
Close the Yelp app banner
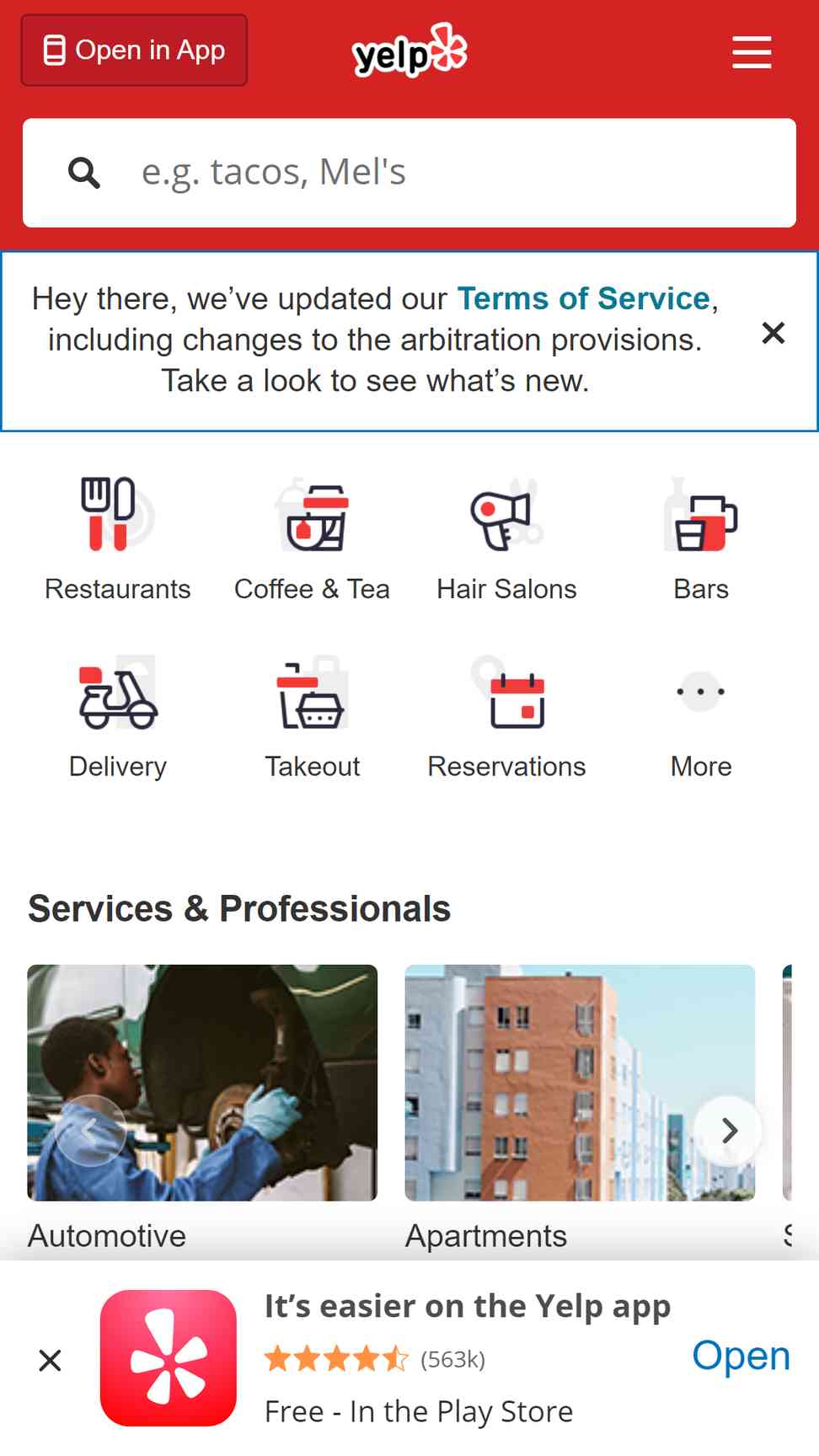pos(51,1360)
